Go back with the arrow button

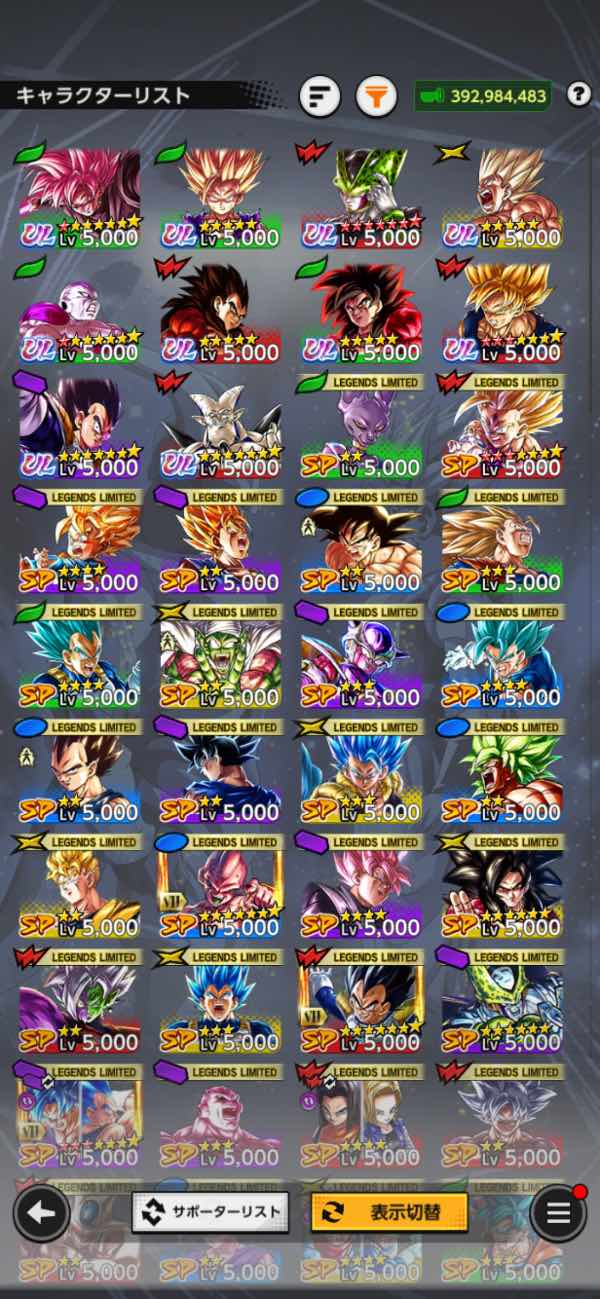(x=42, y=1213)
